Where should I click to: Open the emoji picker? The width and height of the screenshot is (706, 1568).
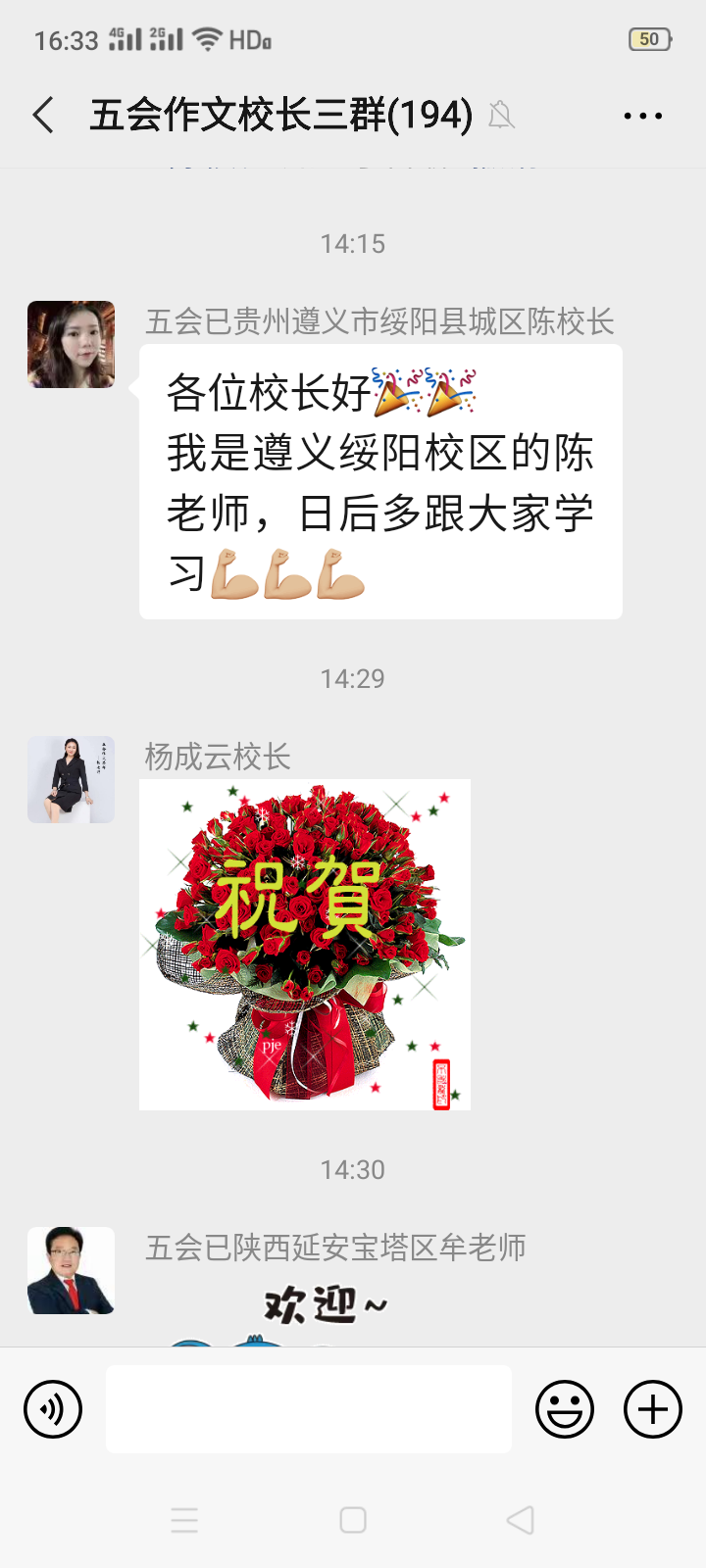565,1409
